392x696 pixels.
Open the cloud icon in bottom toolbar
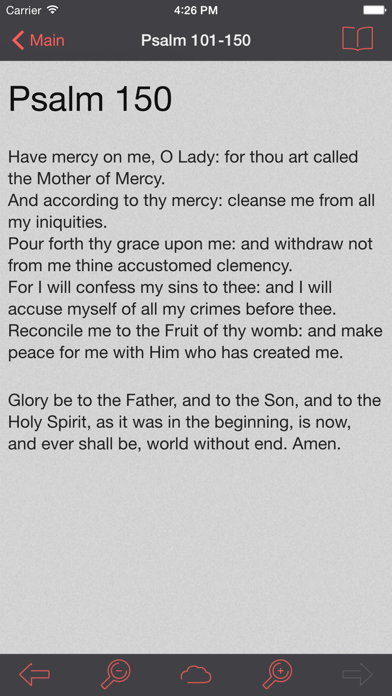[196, 675]
